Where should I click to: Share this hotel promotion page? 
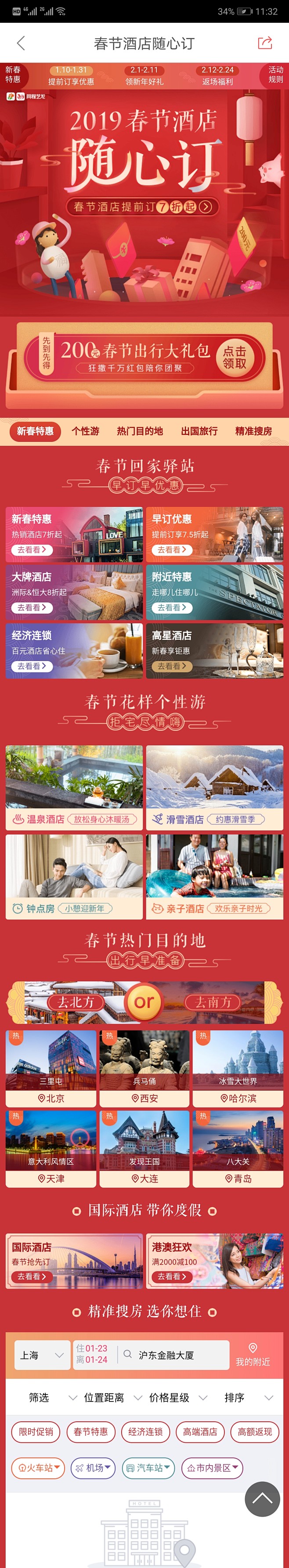click(x=265, y=43)
